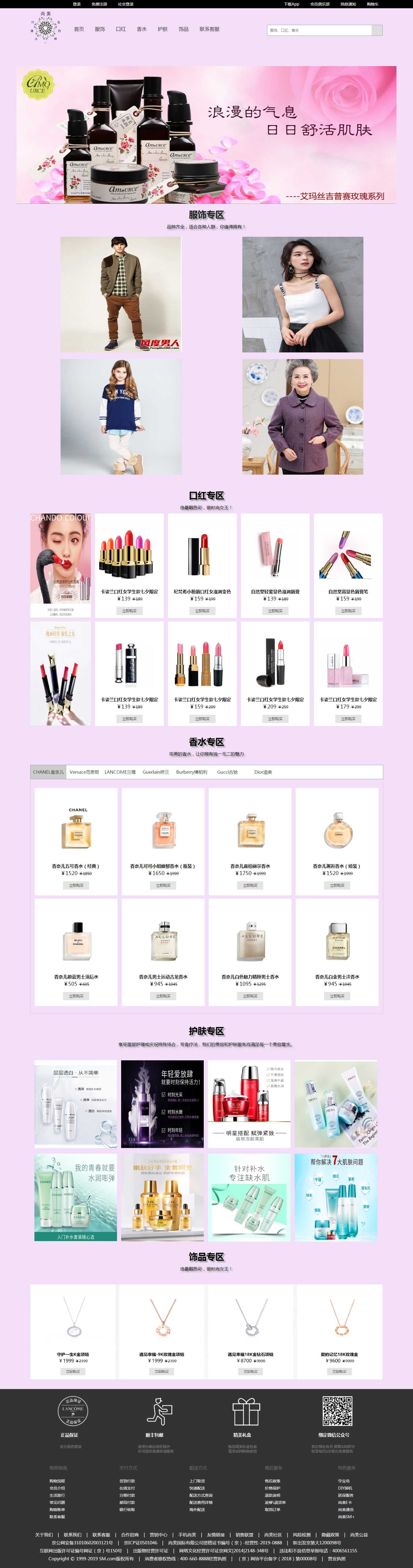Switch to the LANCOME兰蔻 perfume tab

[x=120, y=772]
